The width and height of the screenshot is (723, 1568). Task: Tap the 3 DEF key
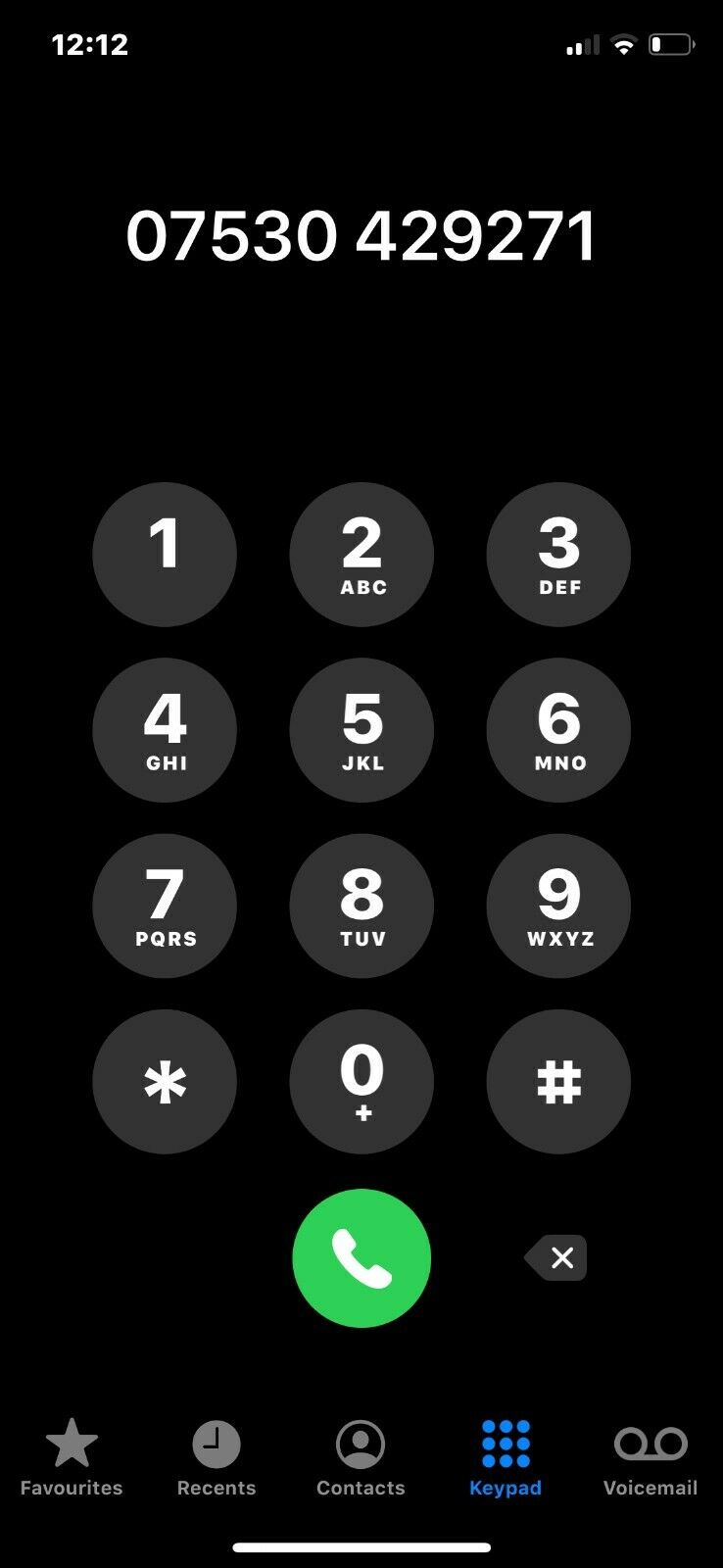(x=558, y=555)
